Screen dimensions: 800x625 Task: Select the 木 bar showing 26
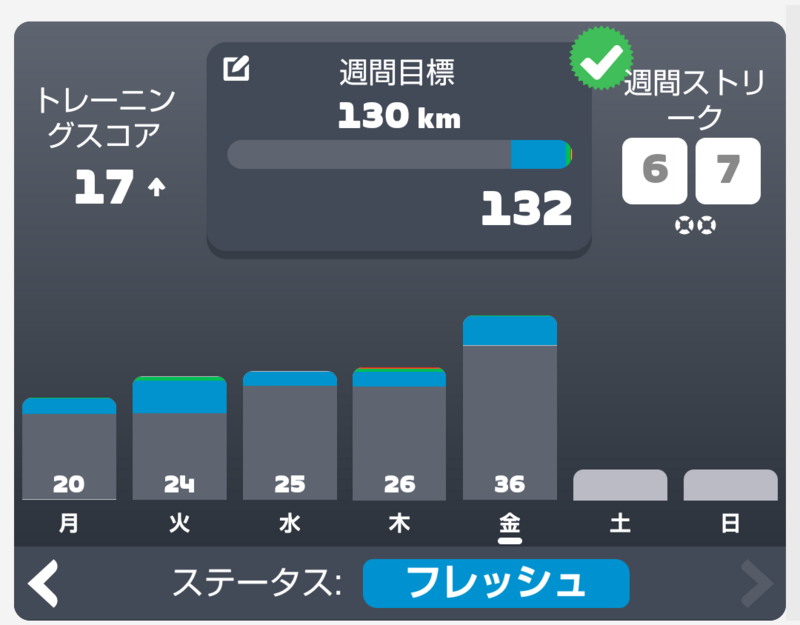pyautogui.click(x=399, y=435)
